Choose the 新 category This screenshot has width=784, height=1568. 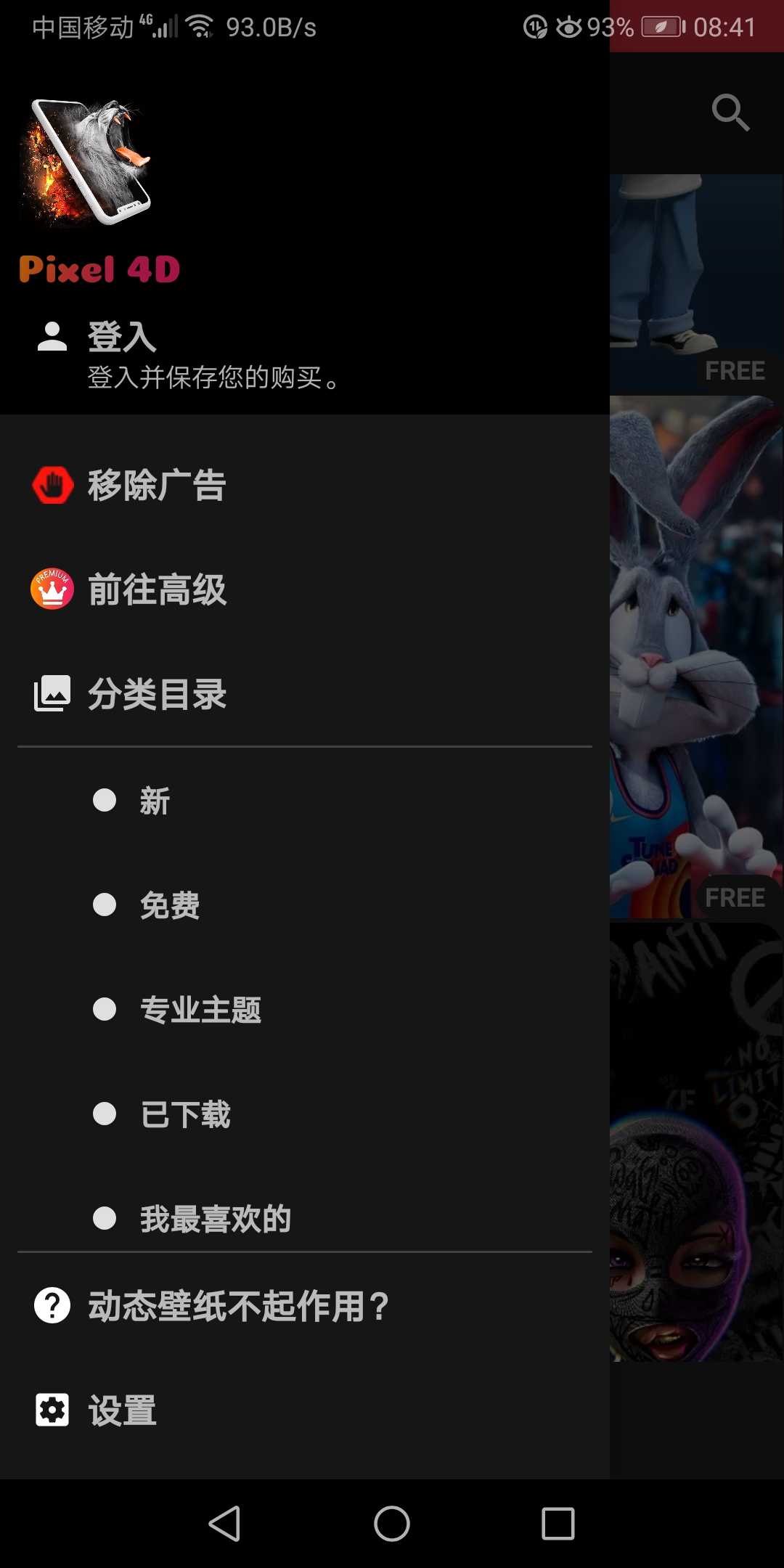155,801
